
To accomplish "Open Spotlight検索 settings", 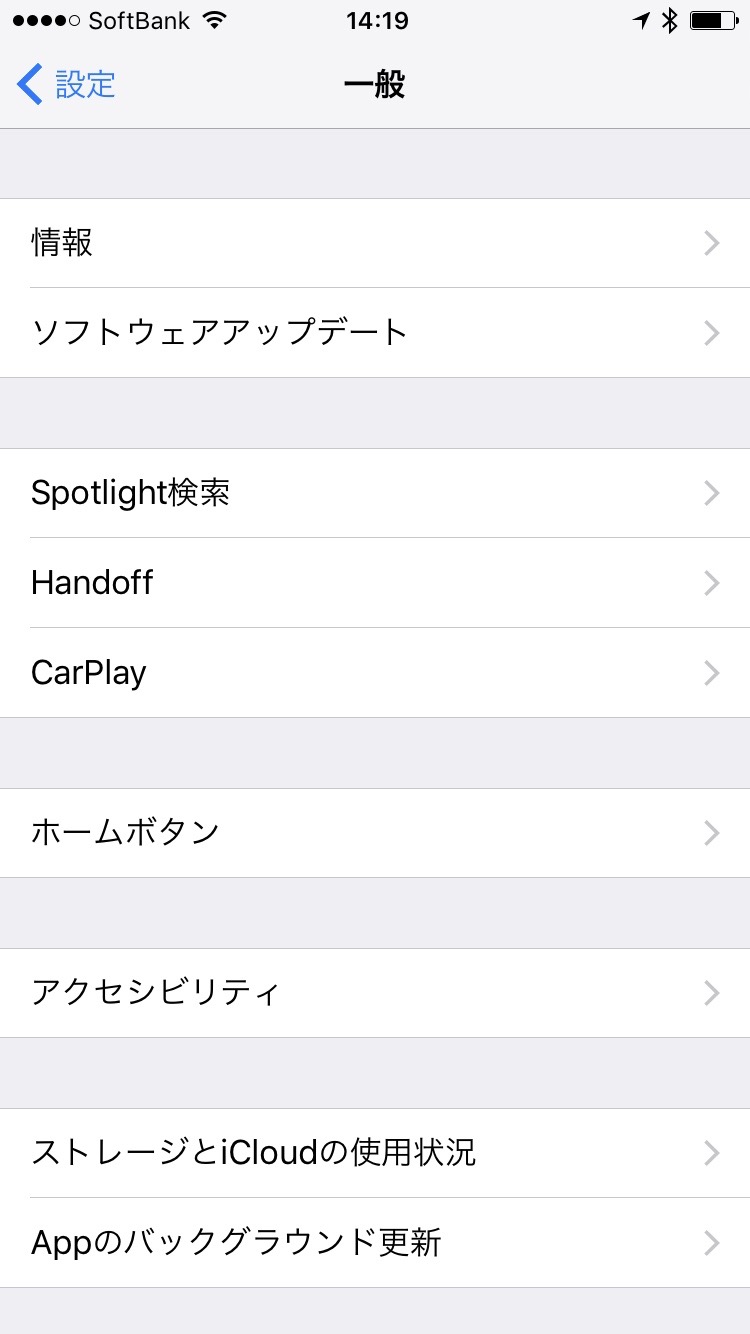I will (x=375, y=493).
